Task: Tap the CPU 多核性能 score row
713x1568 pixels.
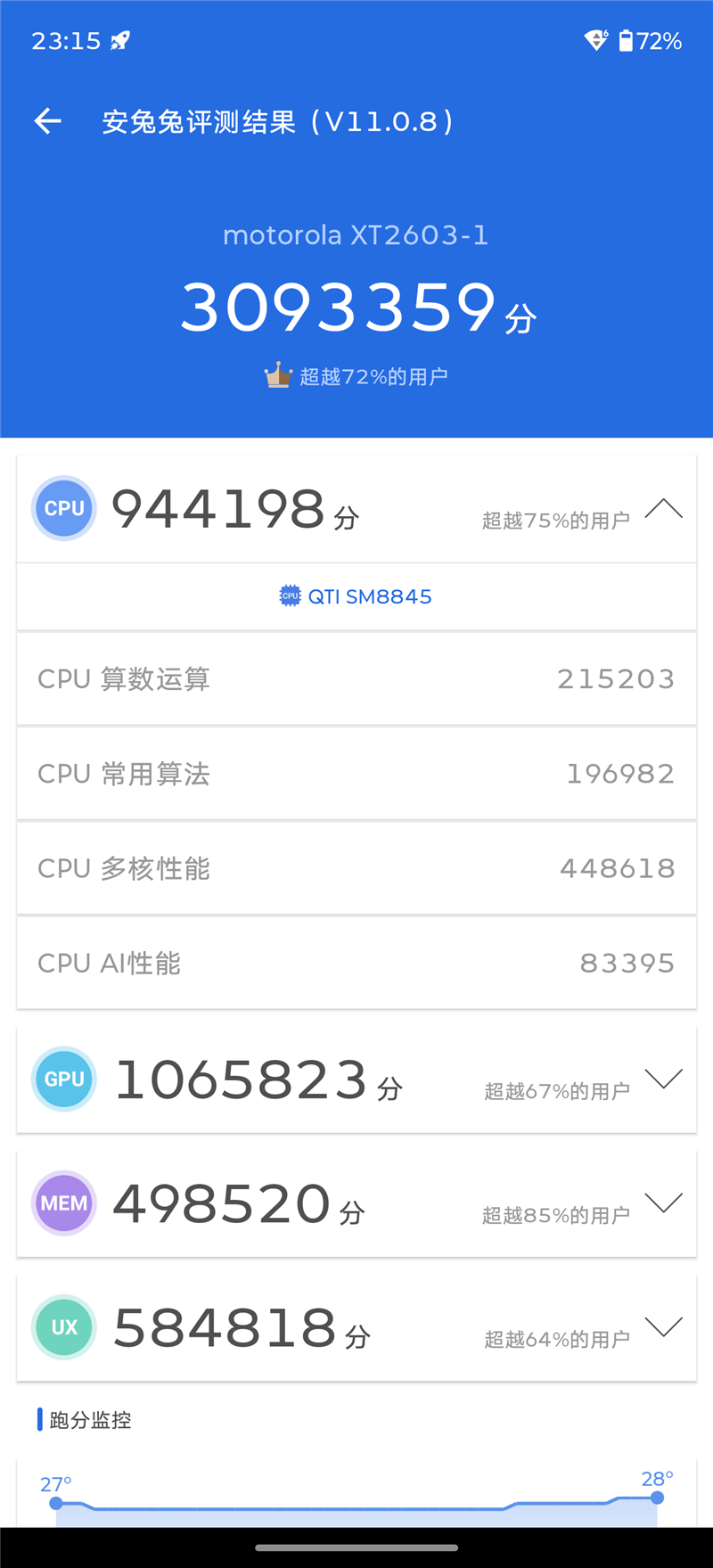Action: click(x=356, y=868)
